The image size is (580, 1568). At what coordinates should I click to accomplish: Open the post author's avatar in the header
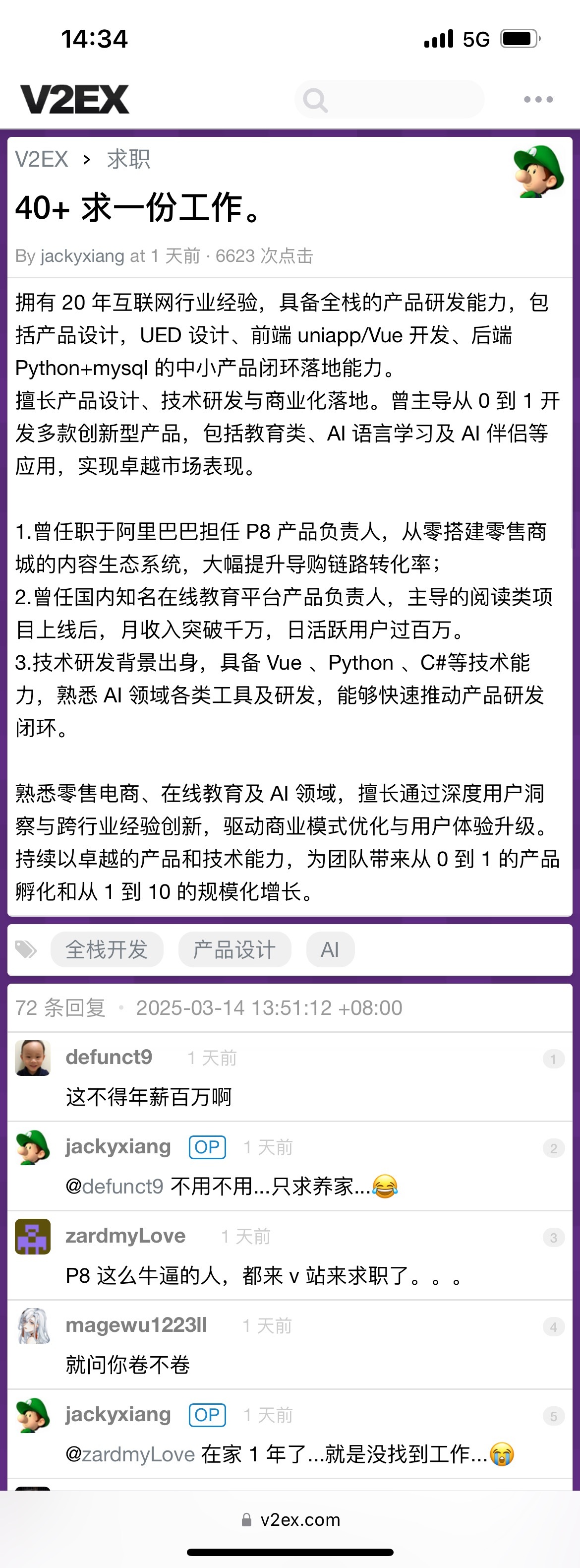(x=538, y=171)
